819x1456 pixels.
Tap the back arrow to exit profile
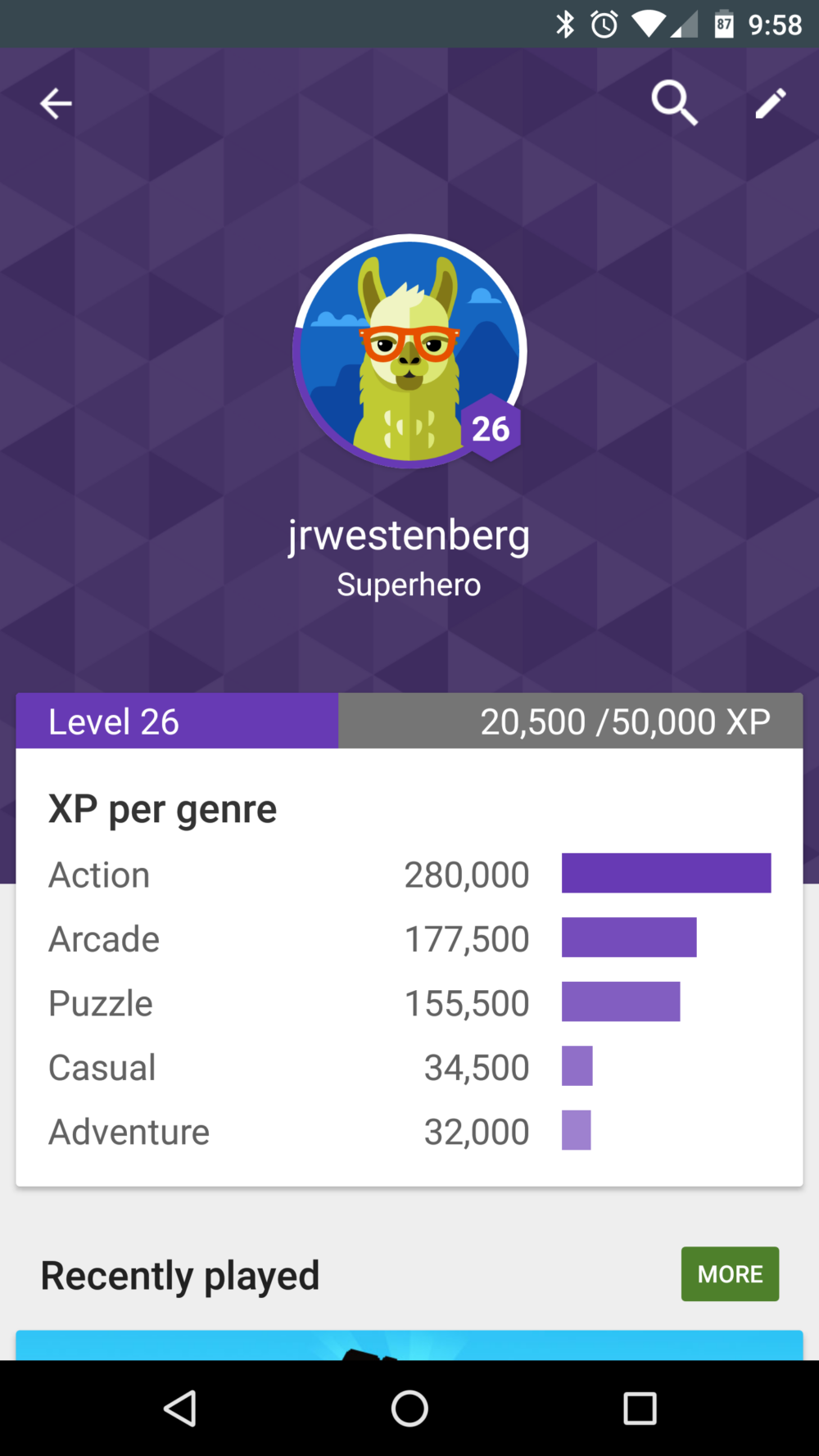tap(55, 103)
